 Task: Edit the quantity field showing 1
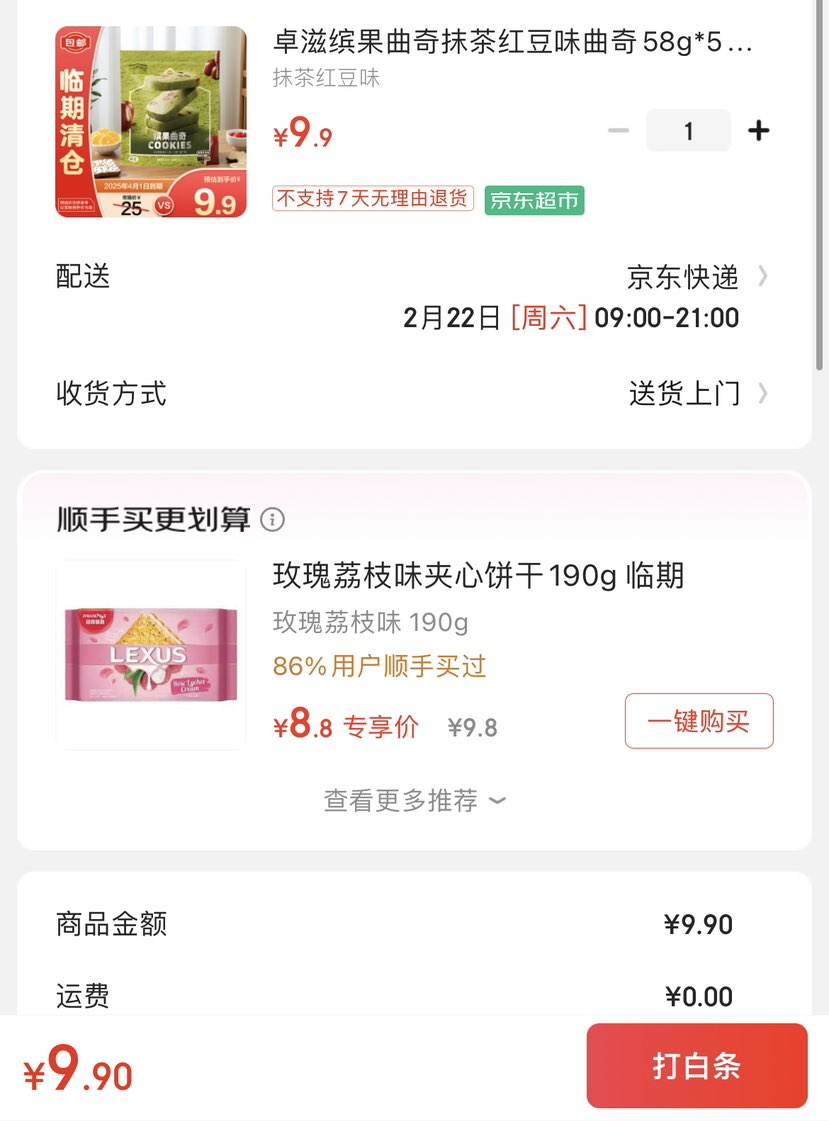(688, 131)
